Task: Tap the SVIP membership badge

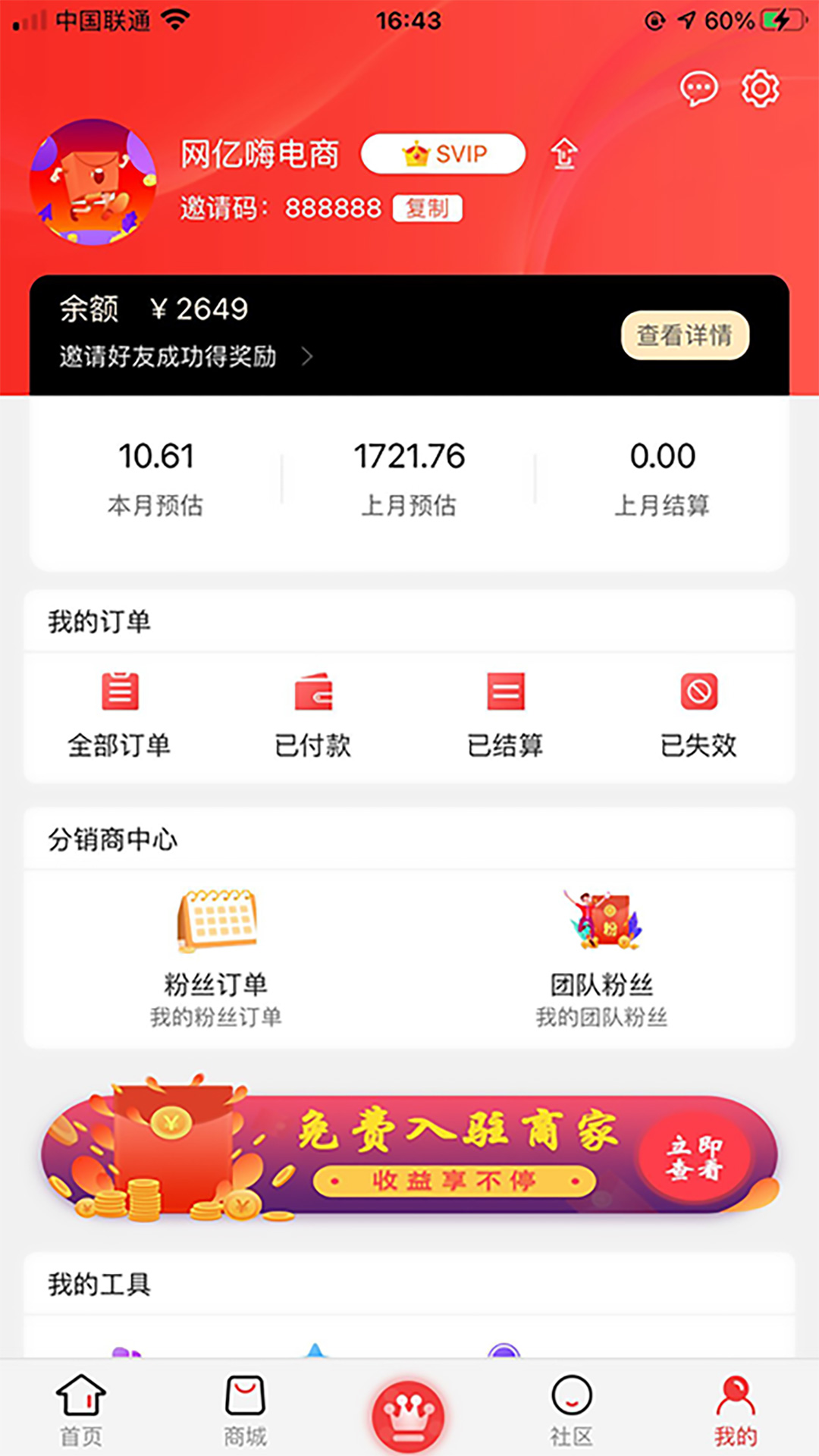Action: click(x=443, y=154)
